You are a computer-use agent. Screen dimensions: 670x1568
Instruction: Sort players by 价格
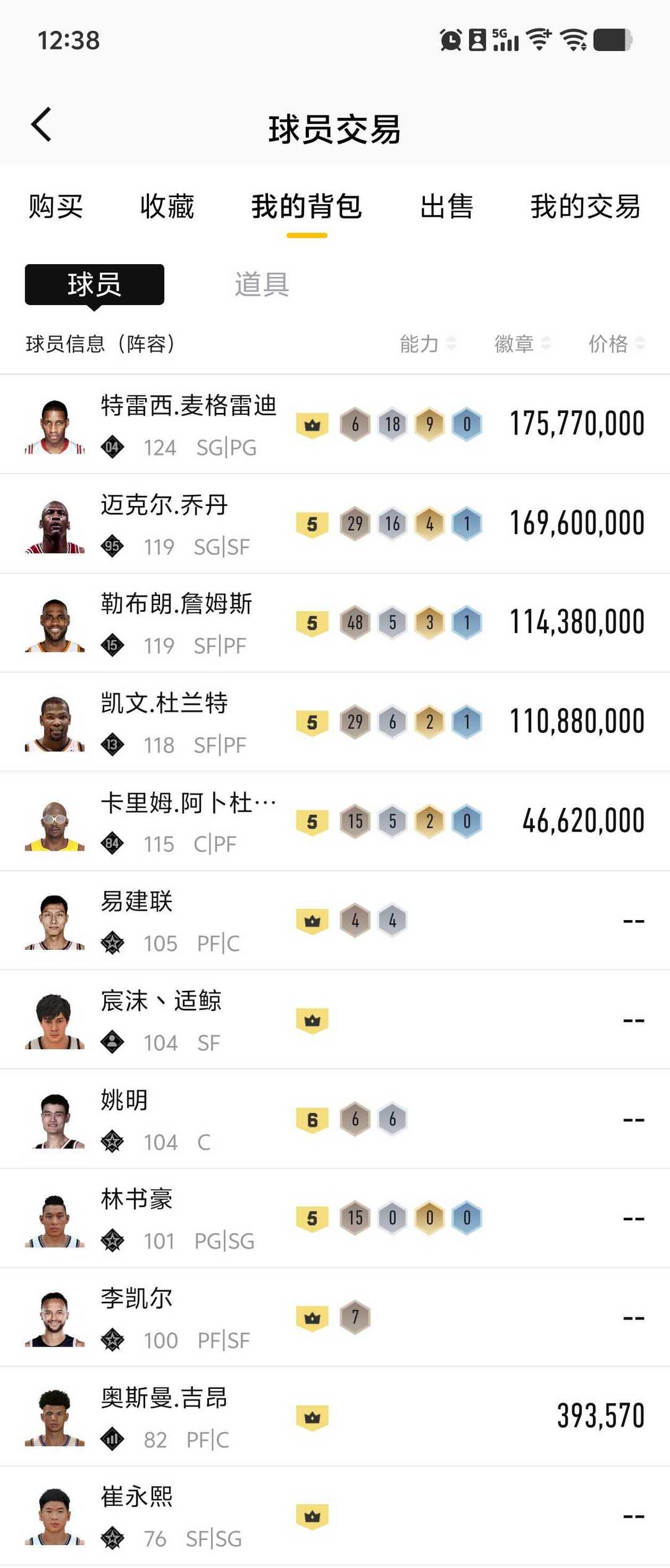(x=616, y=343)
